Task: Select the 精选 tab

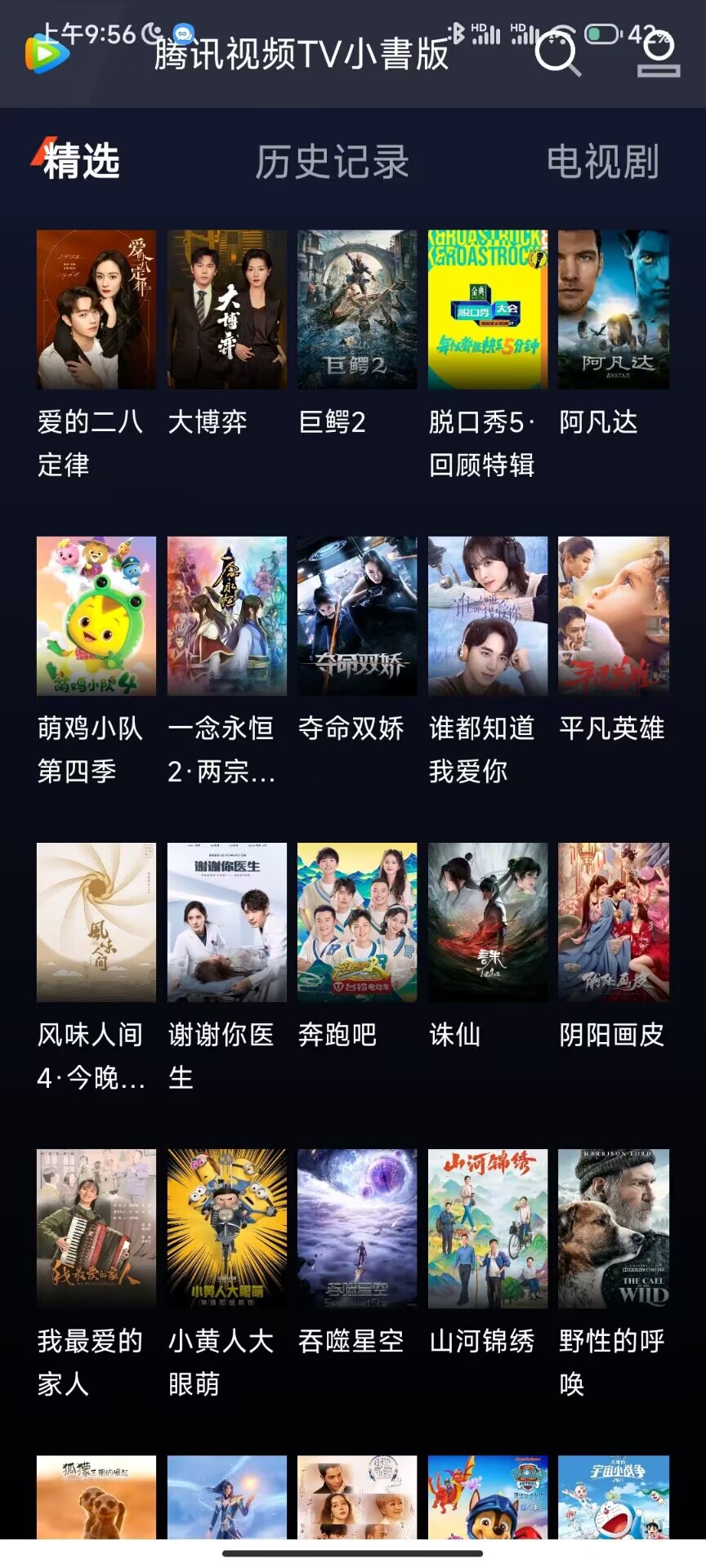Action: point(80,162)
